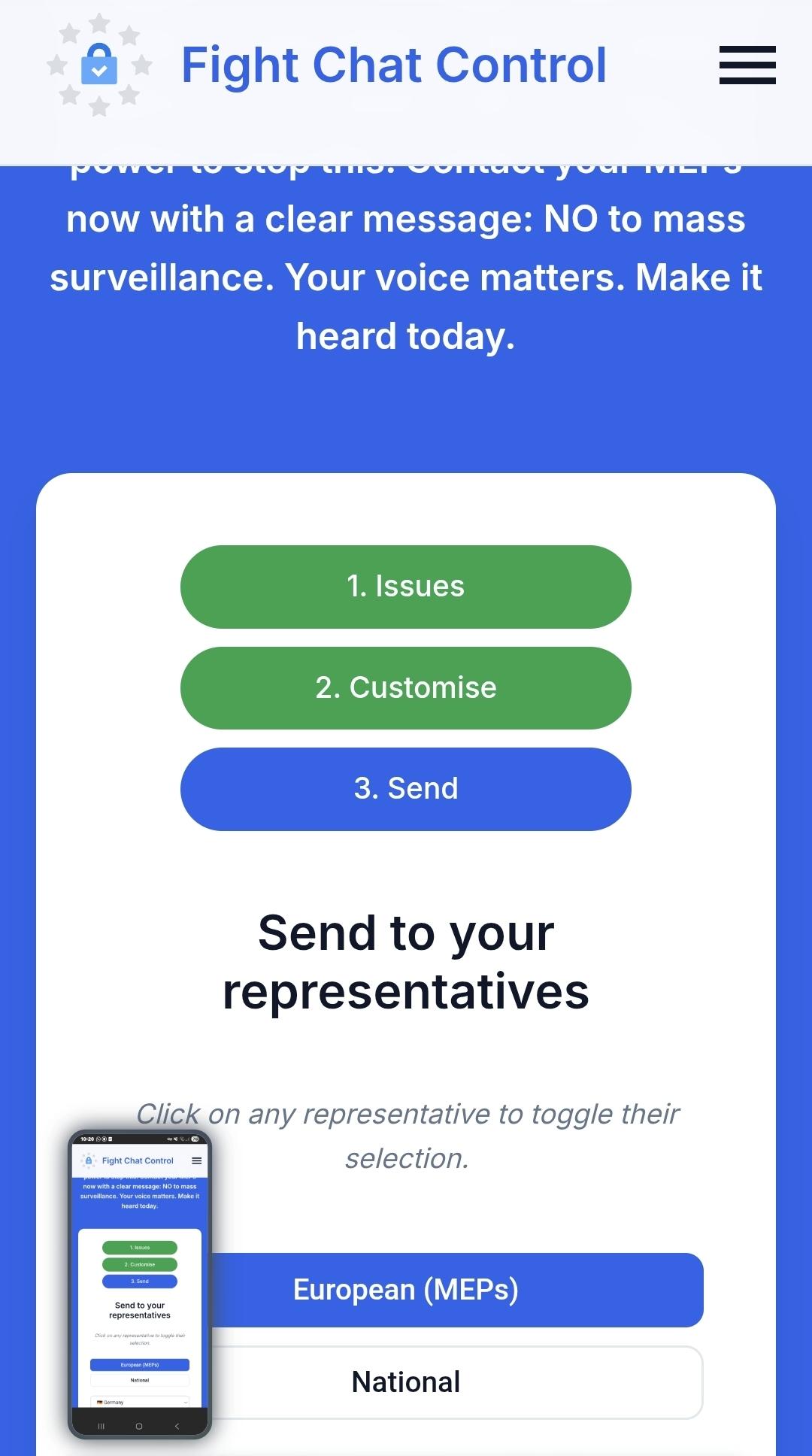Open the Fight Chat Control home link

[x=393, y=65]
